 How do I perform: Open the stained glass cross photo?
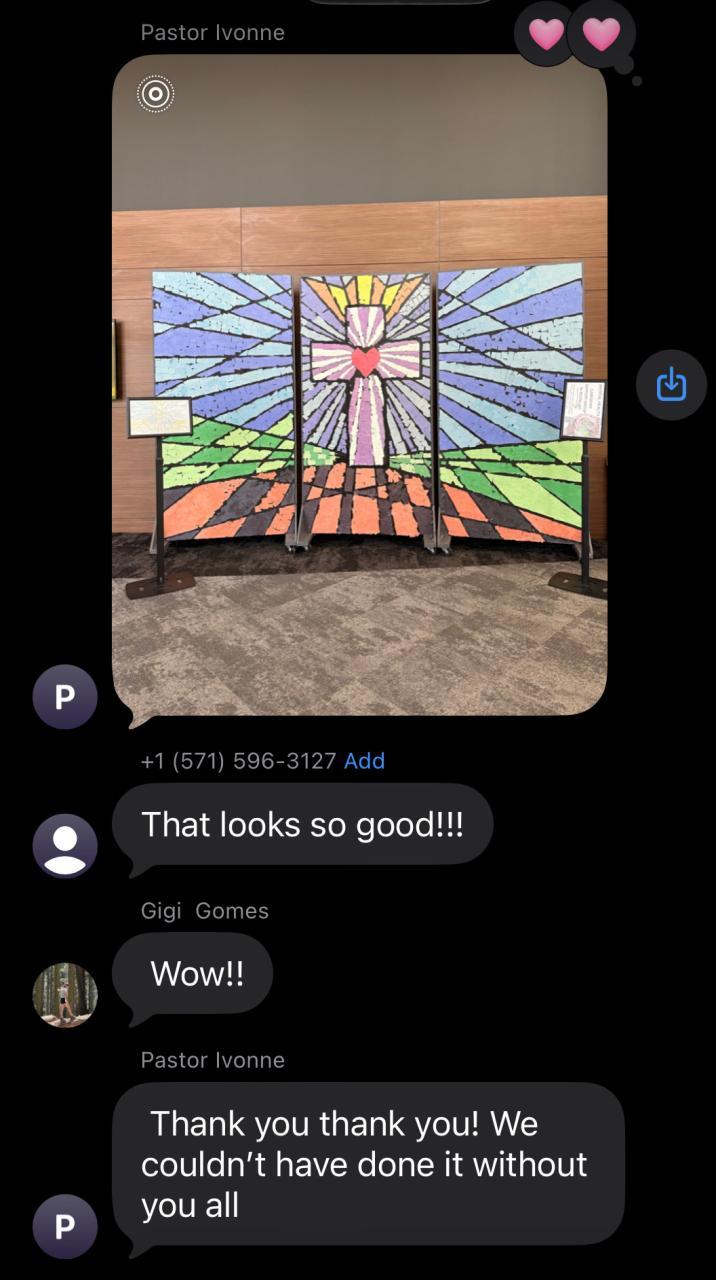[x=359, y=385]
